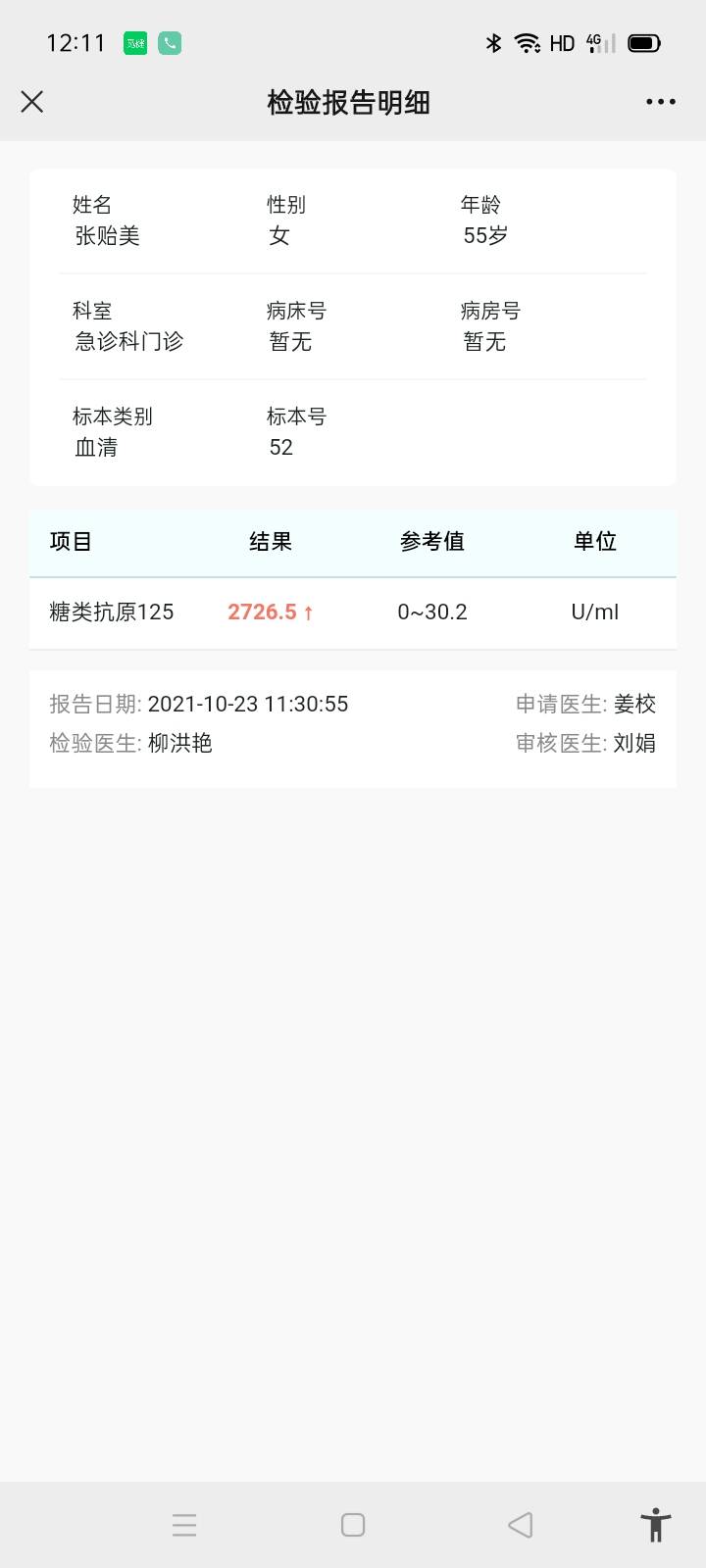This screenshot has height=1568, width=706.
Task: Tap the home square icon in navigation bar
Action: click(352, 1524)
